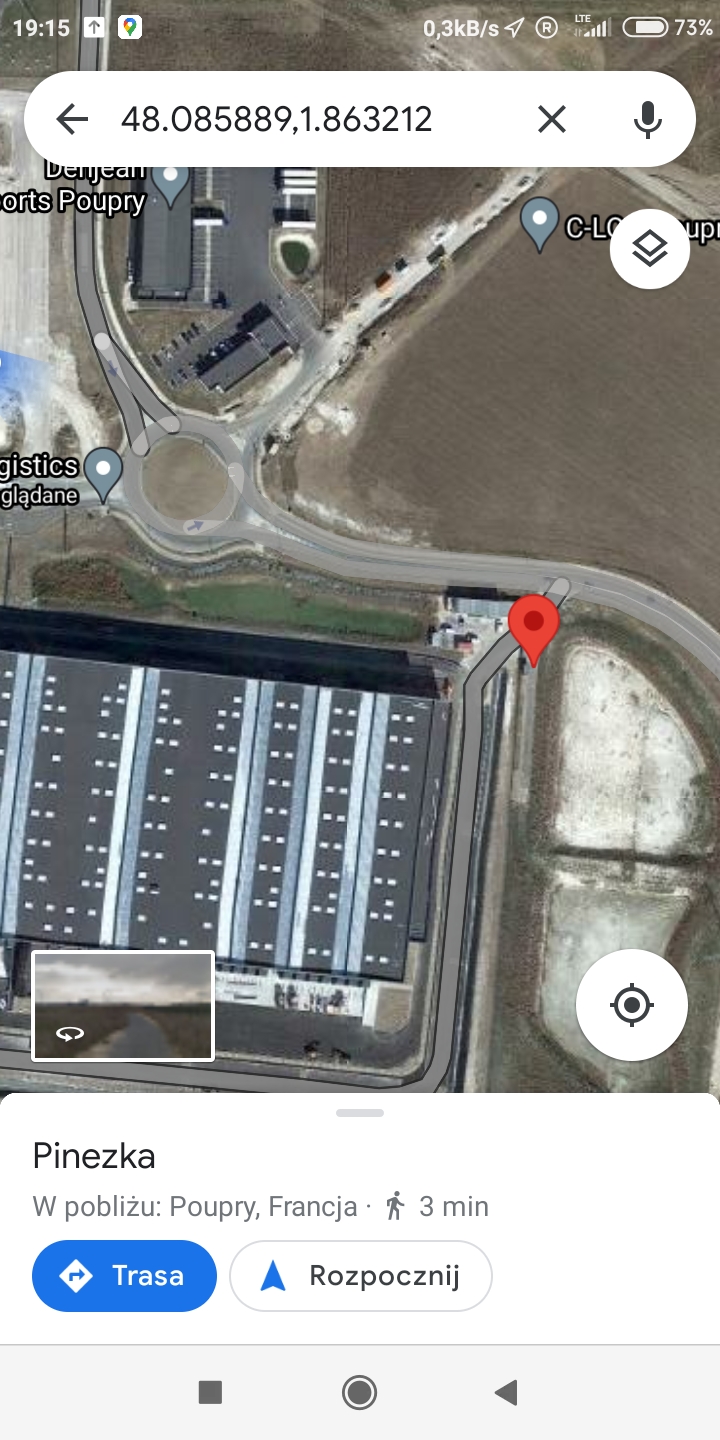
Task: Expand the Pinezka info sheet handle
Action: click(360, 1113)
